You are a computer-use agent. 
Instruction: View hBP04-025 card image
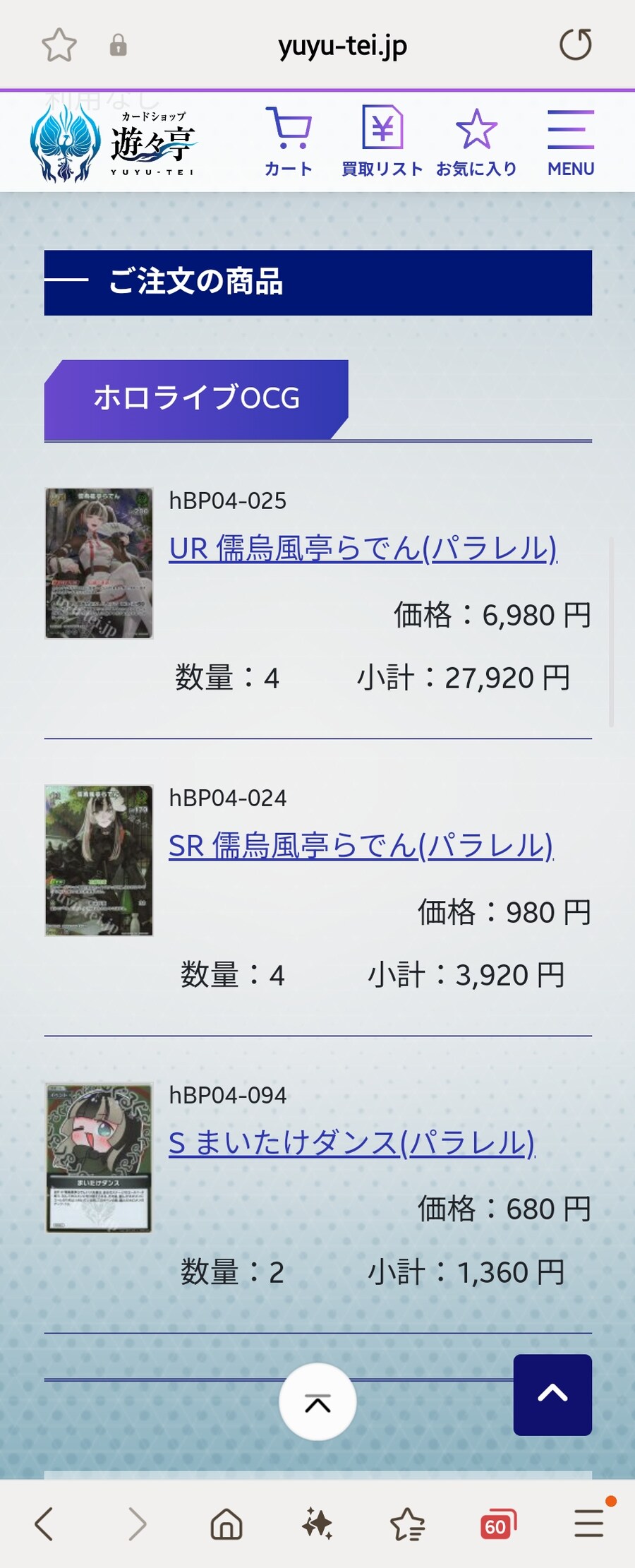tap(99, 563)
